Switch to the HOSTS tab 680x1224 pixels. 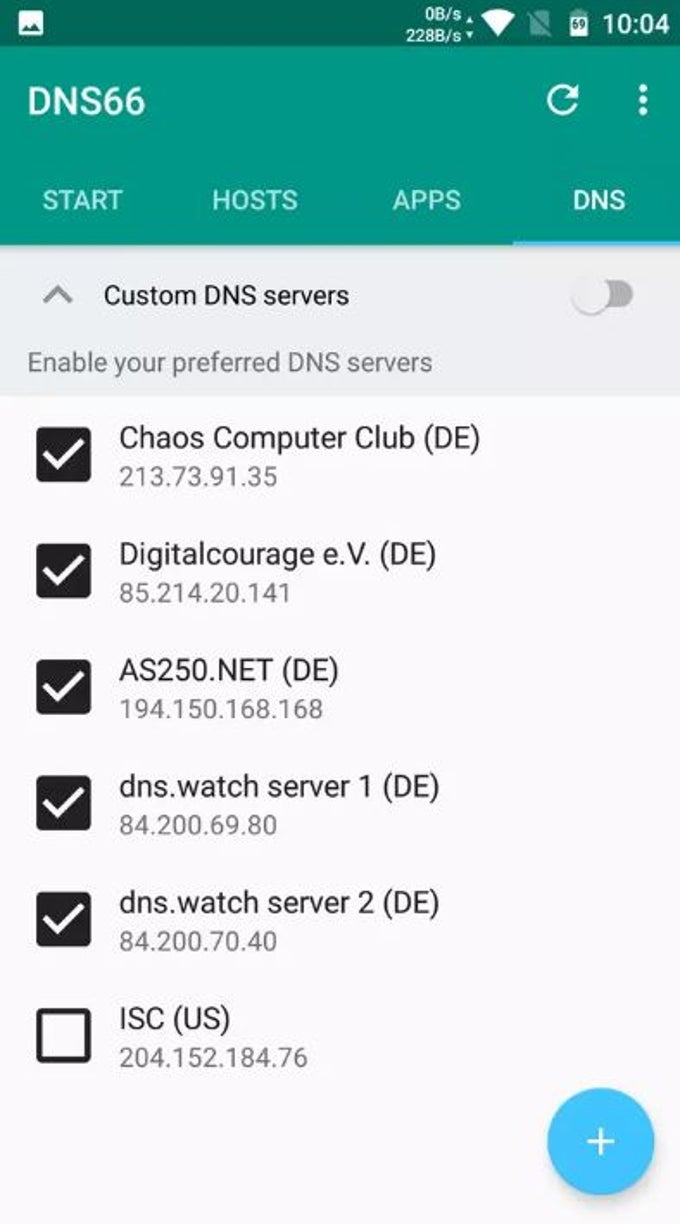coord(254,200)
